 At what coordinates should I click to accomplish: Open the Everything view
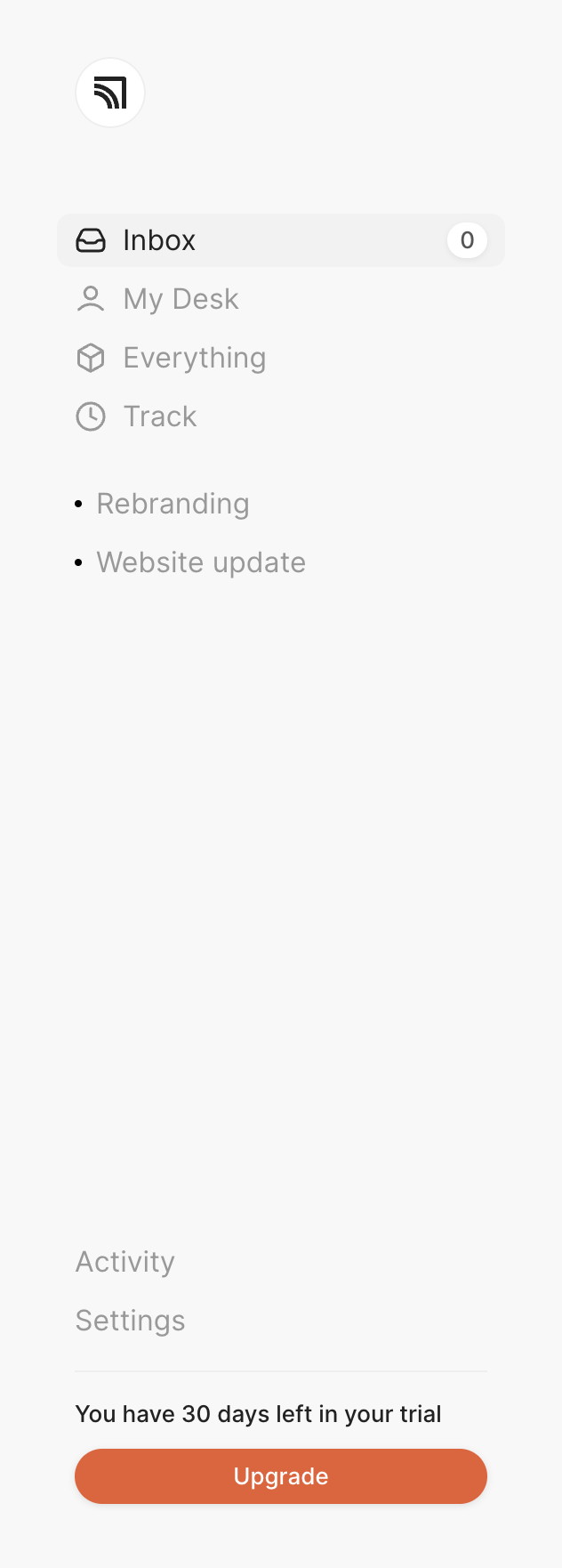194,358
